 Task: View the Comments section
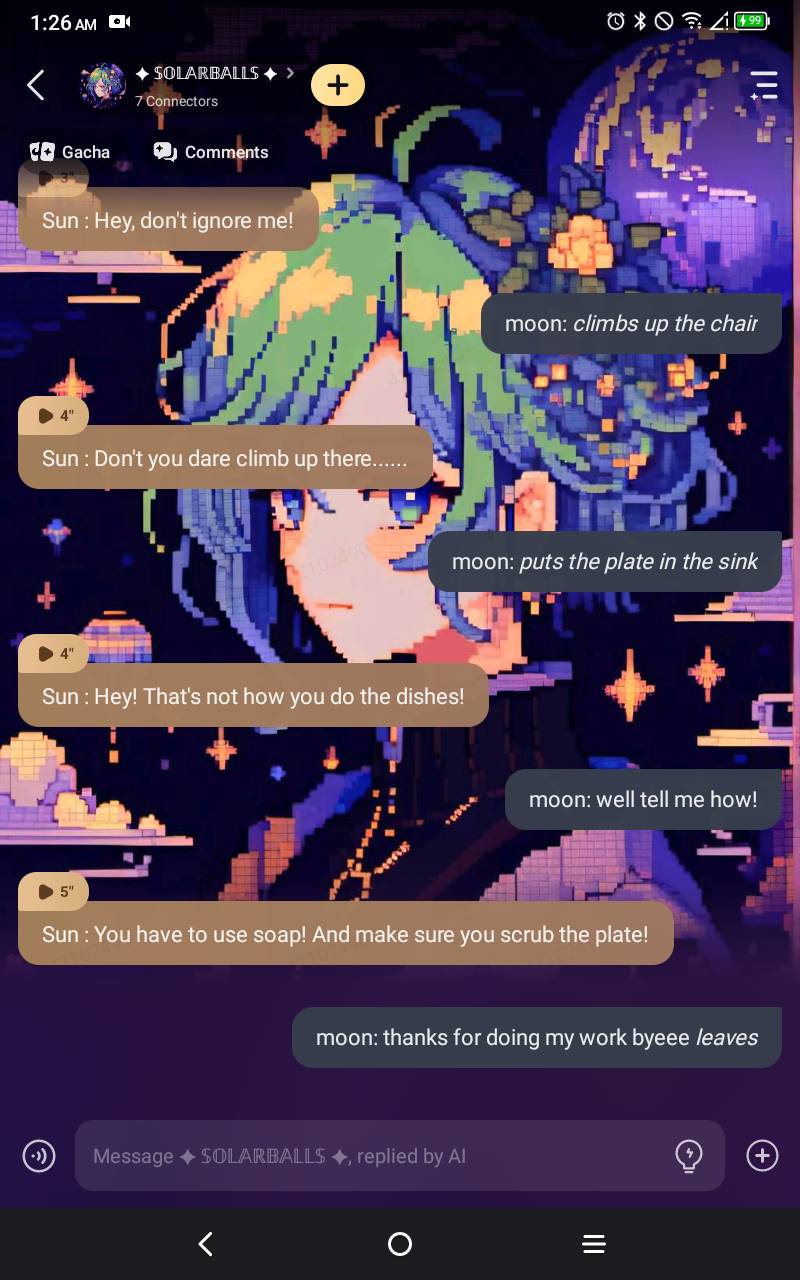point(211,152)
